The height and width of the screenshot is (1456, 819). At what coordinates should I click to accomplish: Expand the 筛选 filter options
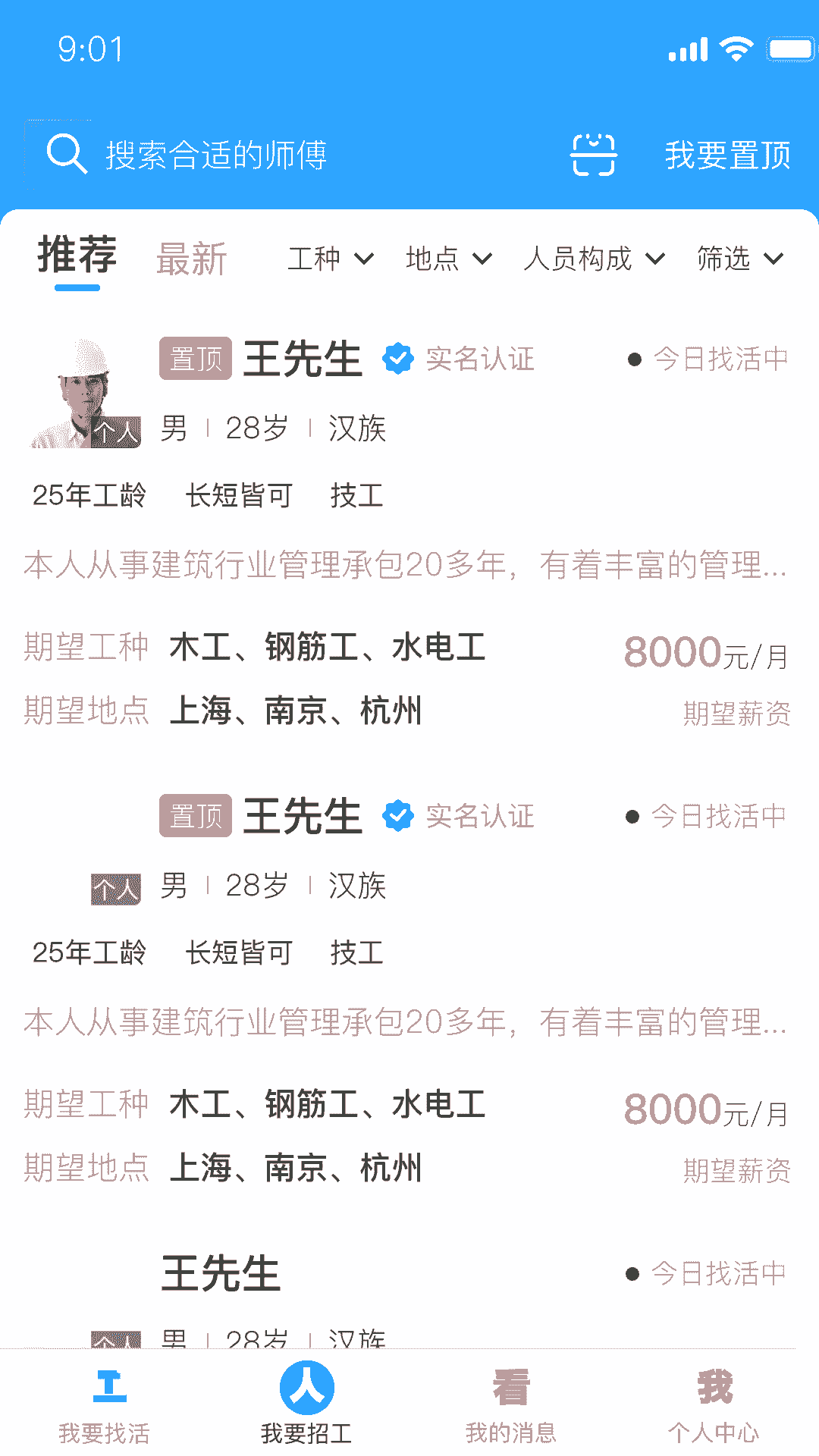[x=740, y=259]
